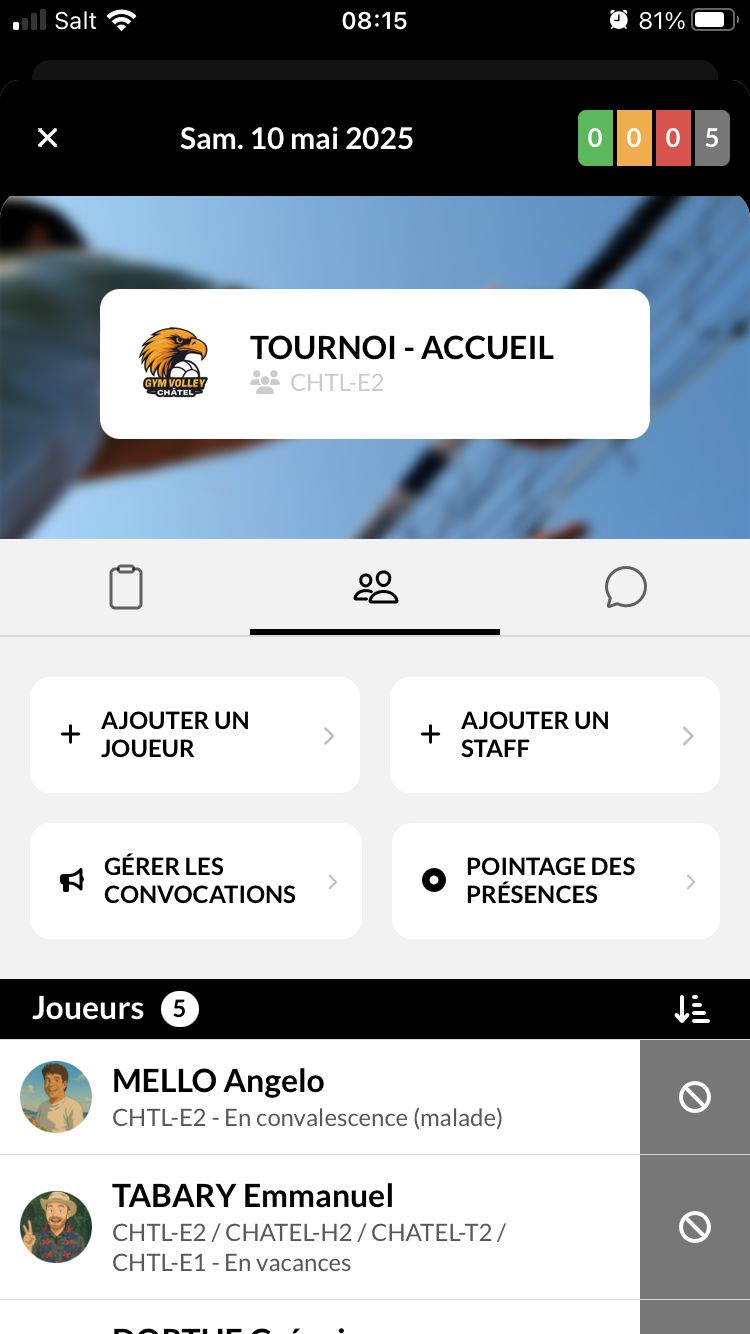
Task: Switch to the participants tab
Action: [x=375, y=587]
